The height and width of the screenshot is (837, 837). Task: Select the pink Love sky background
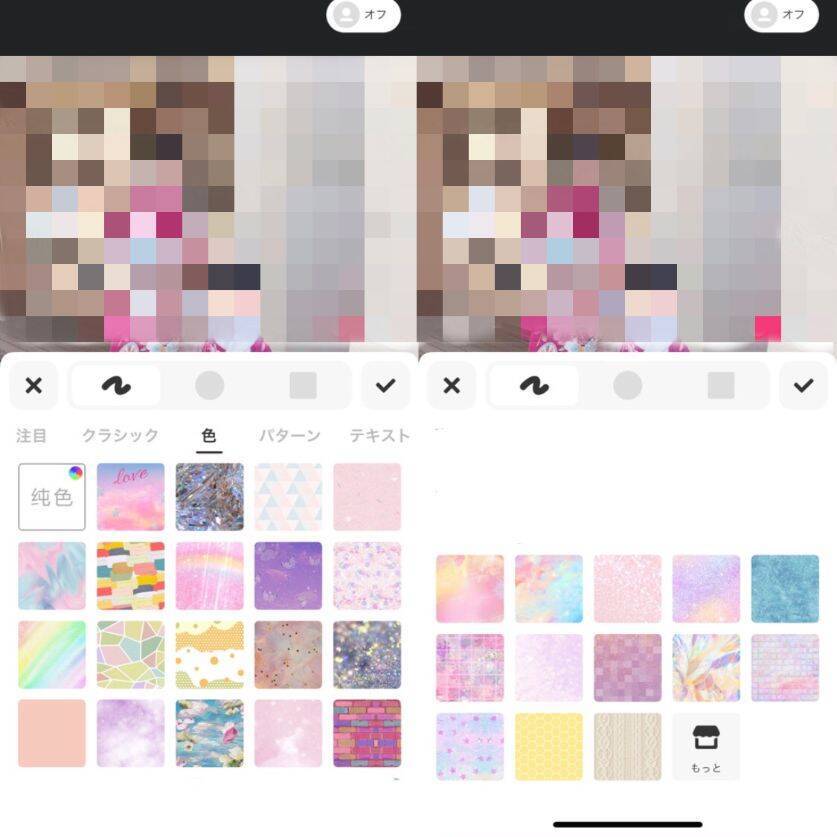[x=131, y=497]
